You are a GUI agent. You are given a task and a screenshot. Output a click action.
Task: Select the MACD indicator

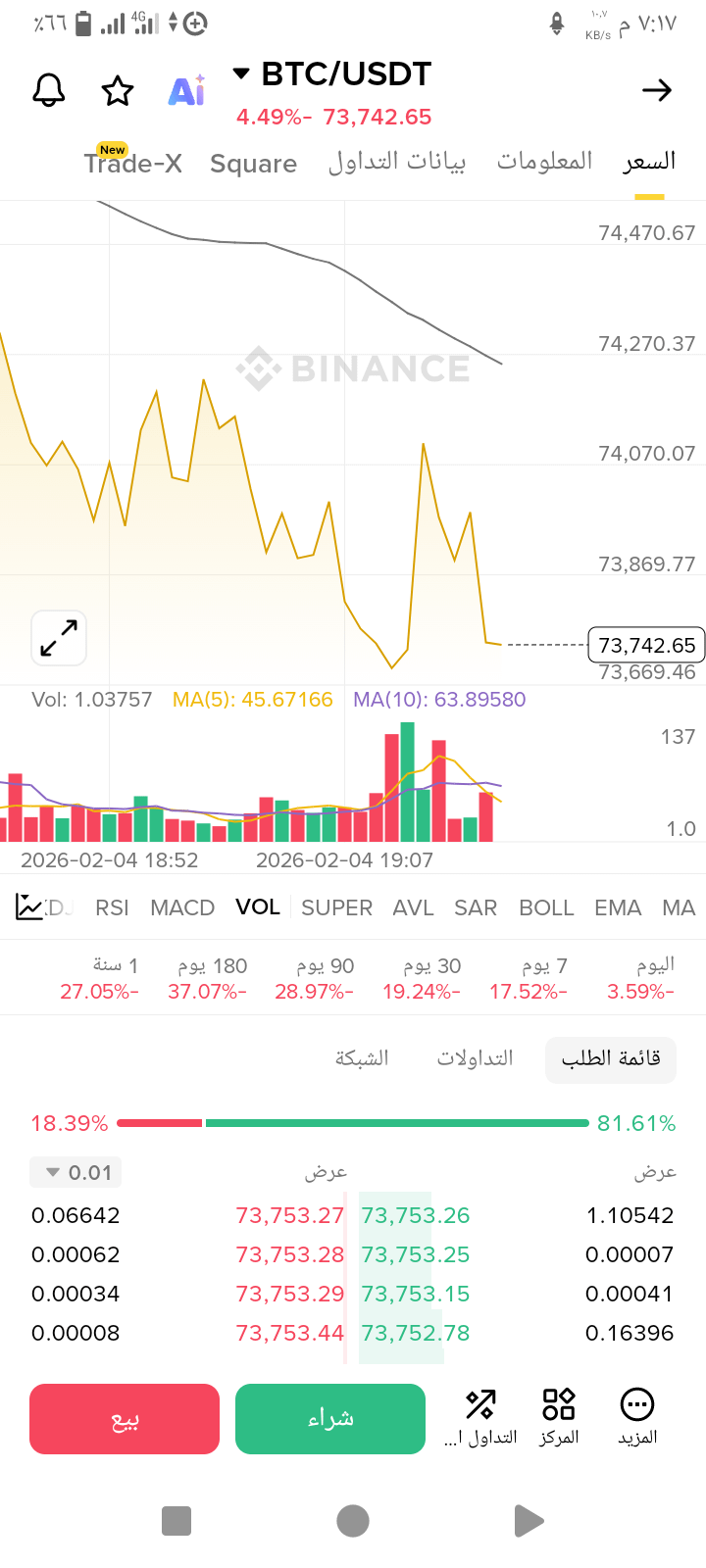(182, 907)
